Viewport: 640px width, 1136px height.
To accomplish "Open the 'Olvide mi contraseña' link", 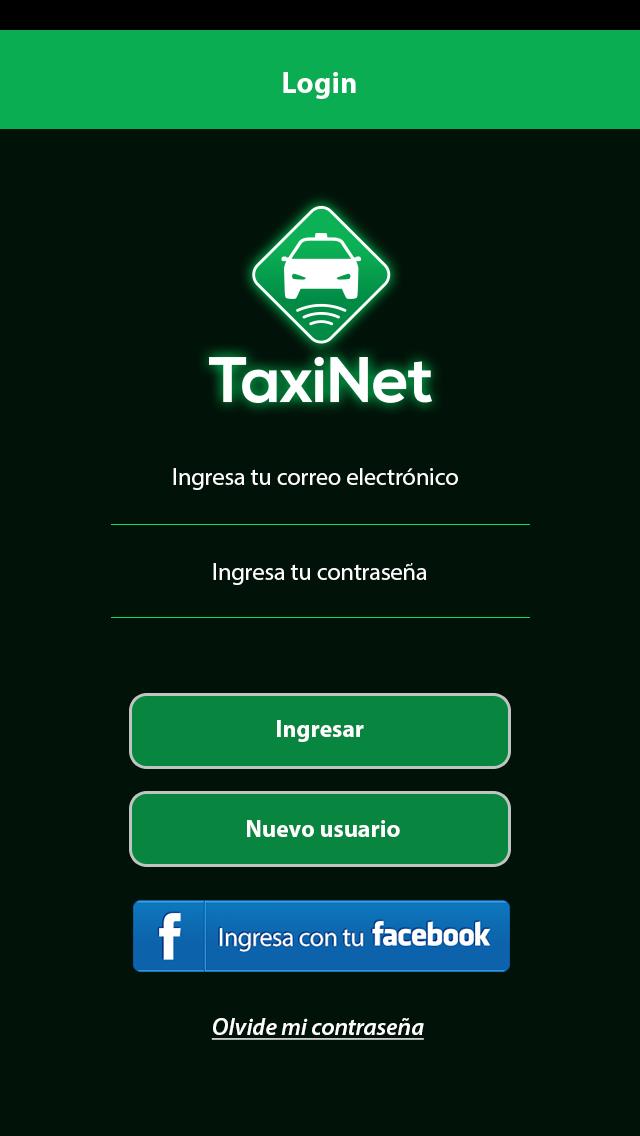I will (x=318, y=1027).
